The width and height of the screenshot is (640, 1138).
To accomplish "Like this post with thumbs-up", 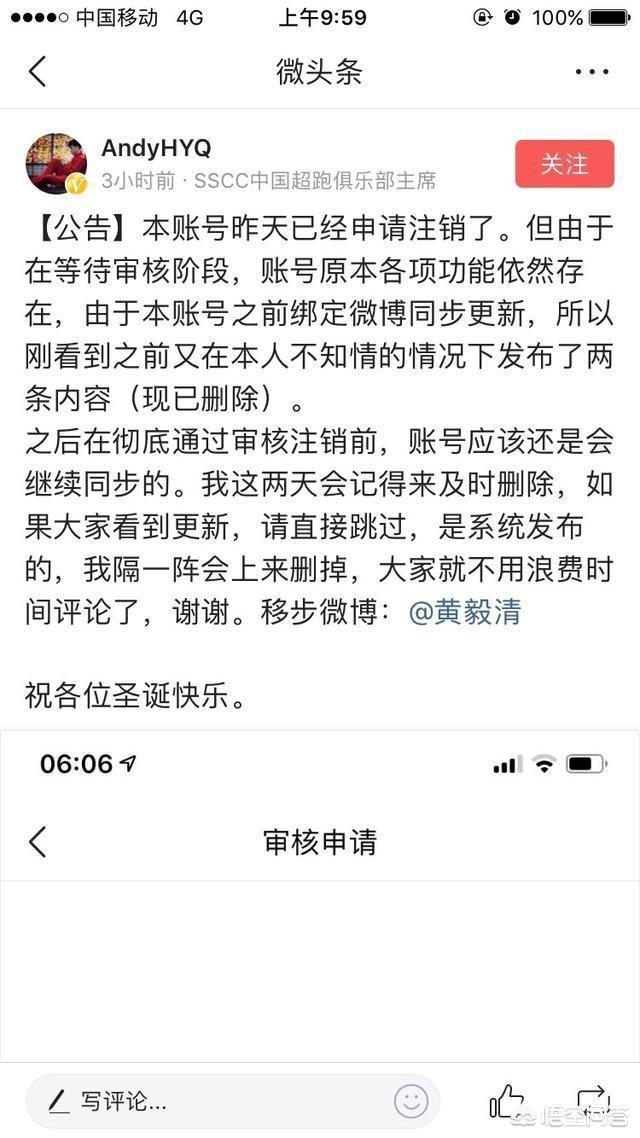I will click(507, 1102).
